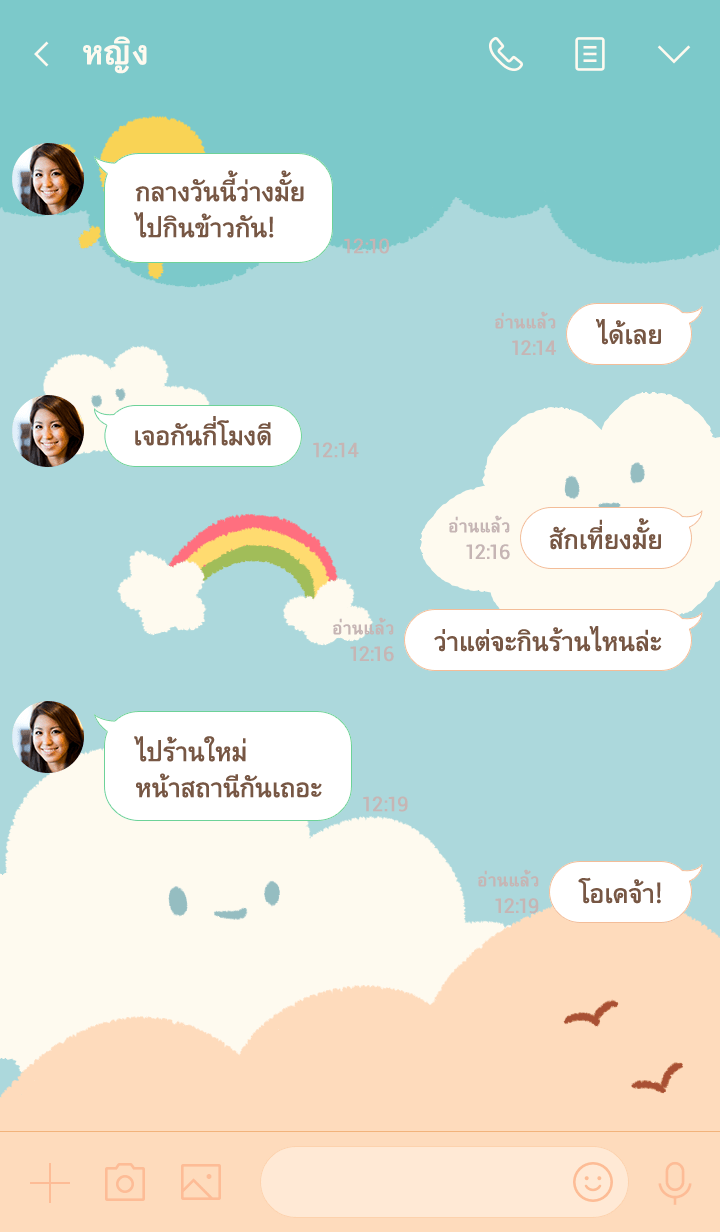Open the emoji and sticker picker
Image resolution: width=720 pixels, height=1232 pixels.
592,1182
